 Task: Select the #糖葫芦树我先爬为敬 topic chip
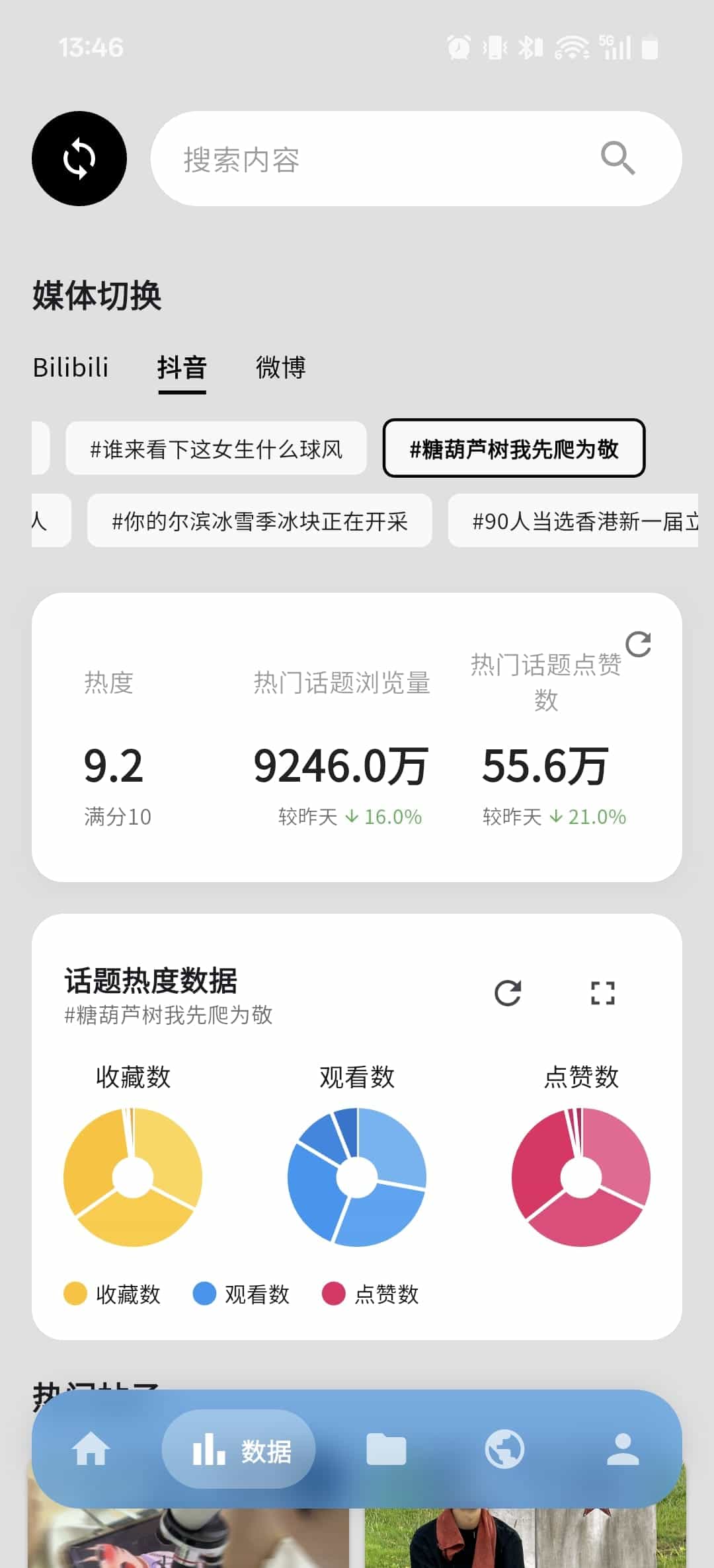click(514, 449)
